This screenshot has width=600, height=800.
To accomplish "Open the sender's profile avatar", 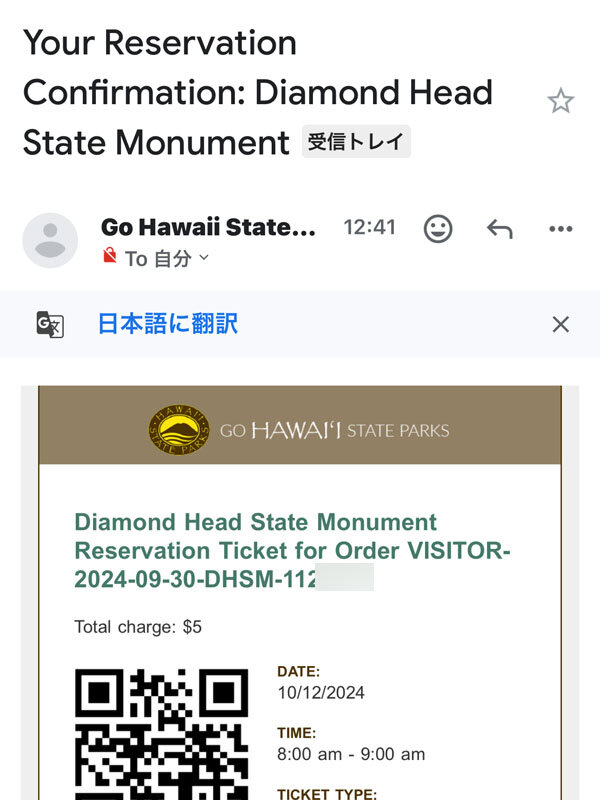I will click(x=50, y=241).
